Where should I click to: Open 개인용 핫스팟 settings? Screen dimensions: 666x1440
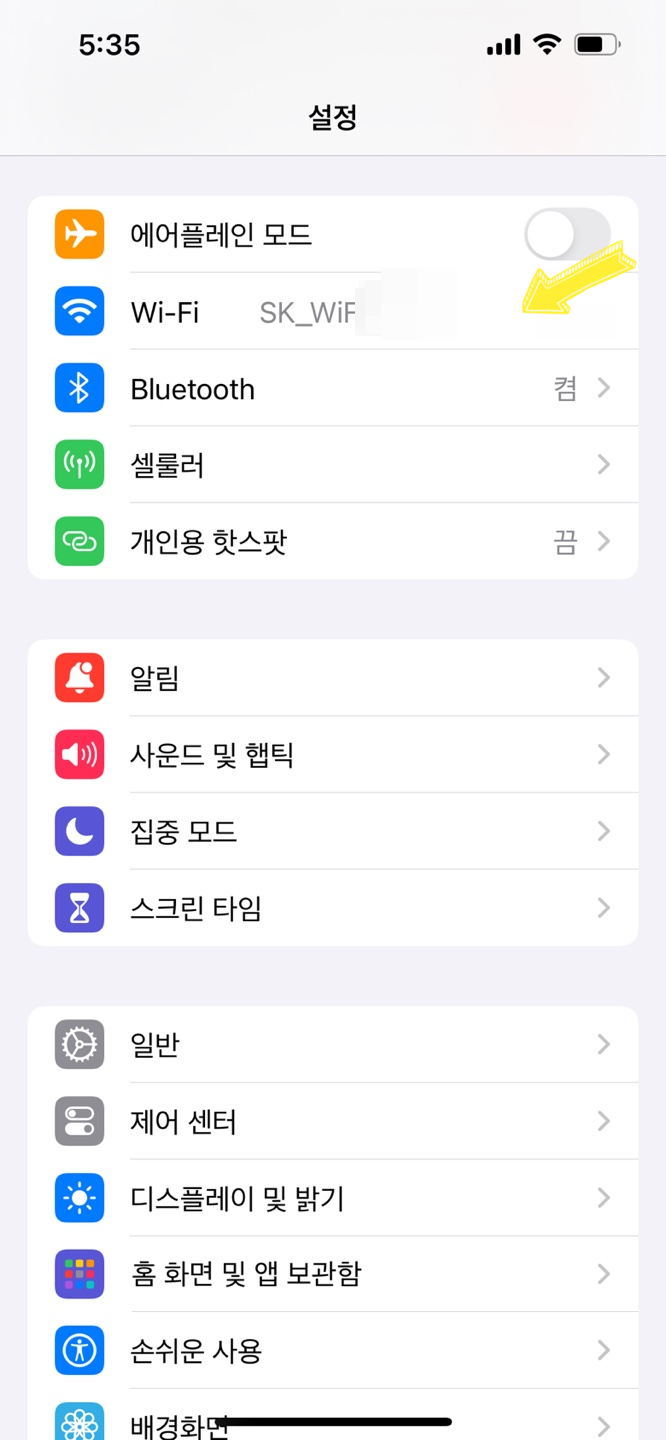point(333,542)
